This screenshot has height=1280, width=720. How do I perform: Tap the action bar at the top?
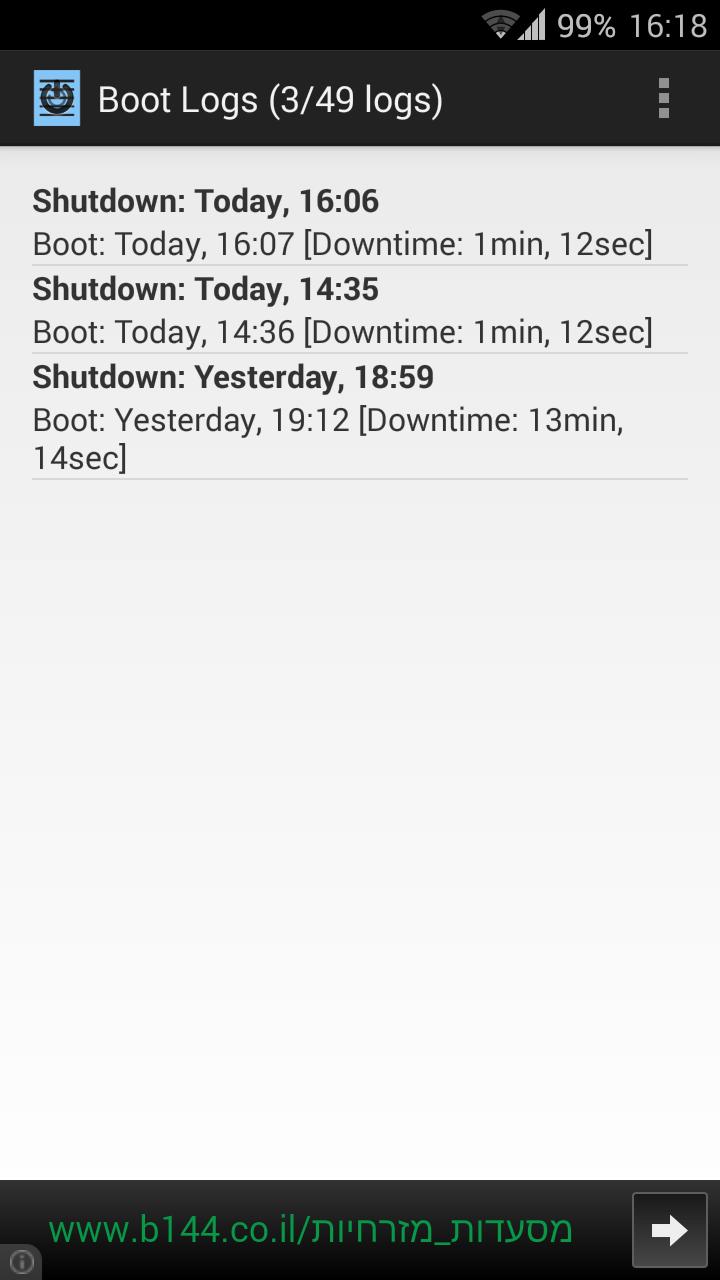(360, 98)
